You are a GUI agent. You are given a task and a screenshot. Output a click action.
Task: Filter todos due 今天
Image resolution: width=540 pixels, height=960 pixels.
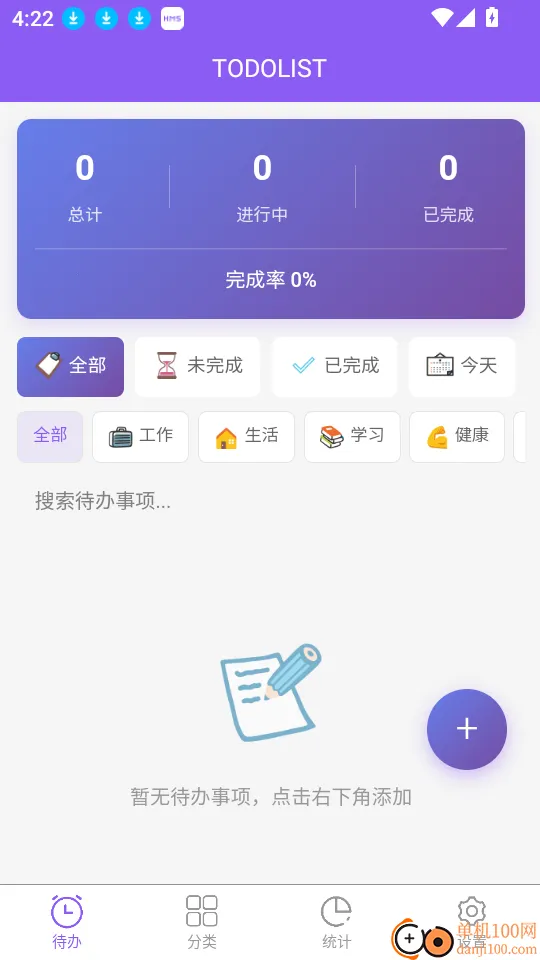pyautogui.click(x=462, y=366)
